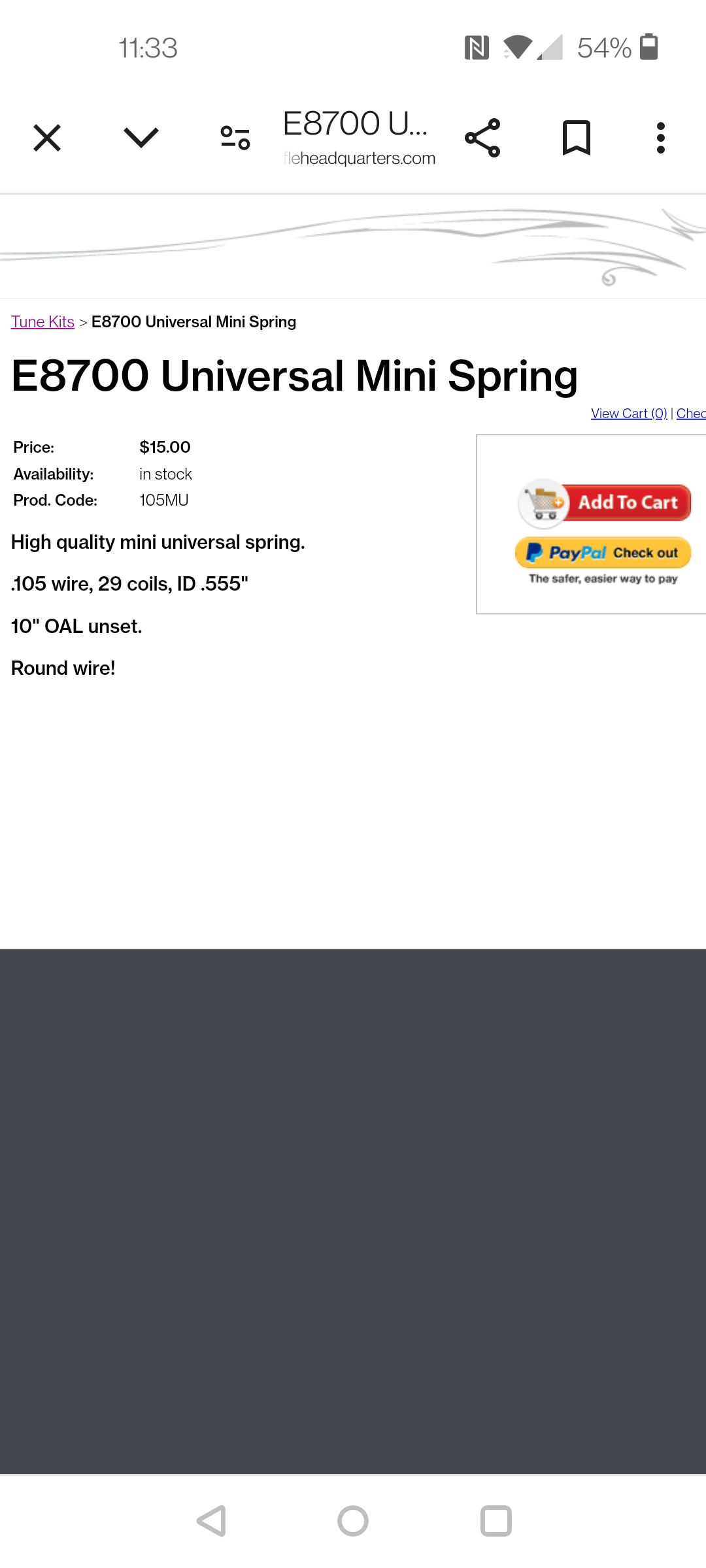Image resolution: width=706 pixels, height=1568 pixels.
Task: Check out with PayPal
Action: (603, 553)
